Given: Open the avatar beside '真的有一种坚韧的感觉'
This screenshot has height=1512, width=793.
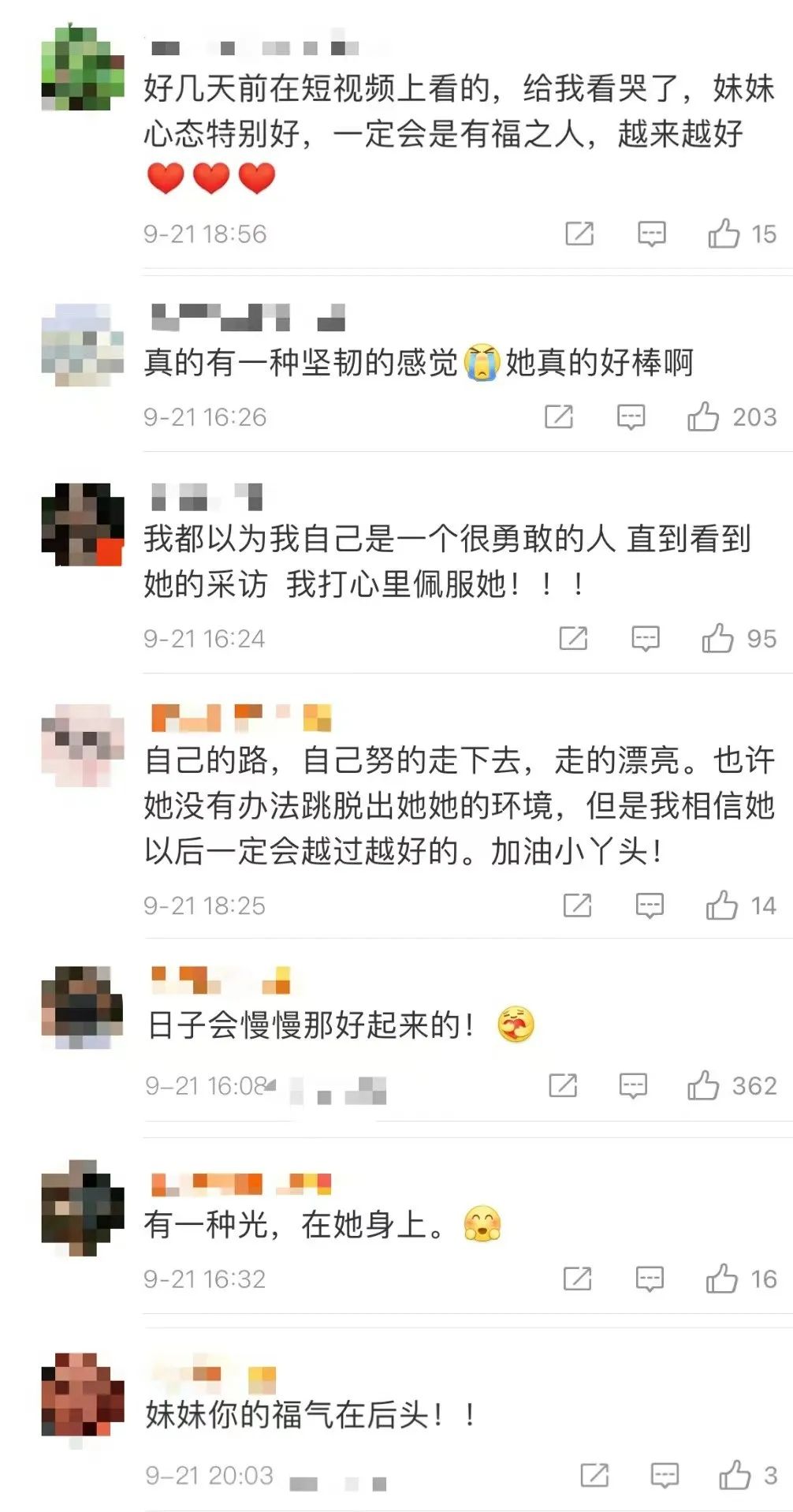Looking at the screenshot, I should 82,345.
